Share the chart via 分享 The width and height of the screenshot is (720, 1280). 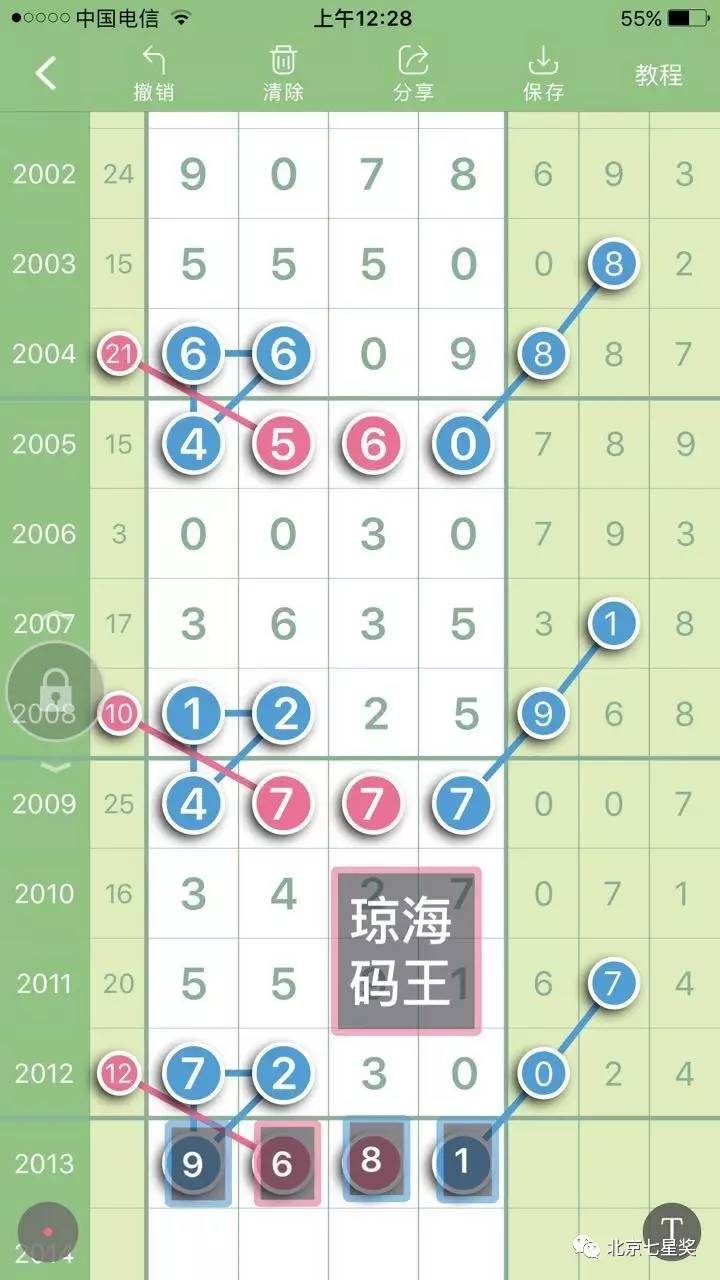(413, 74)
